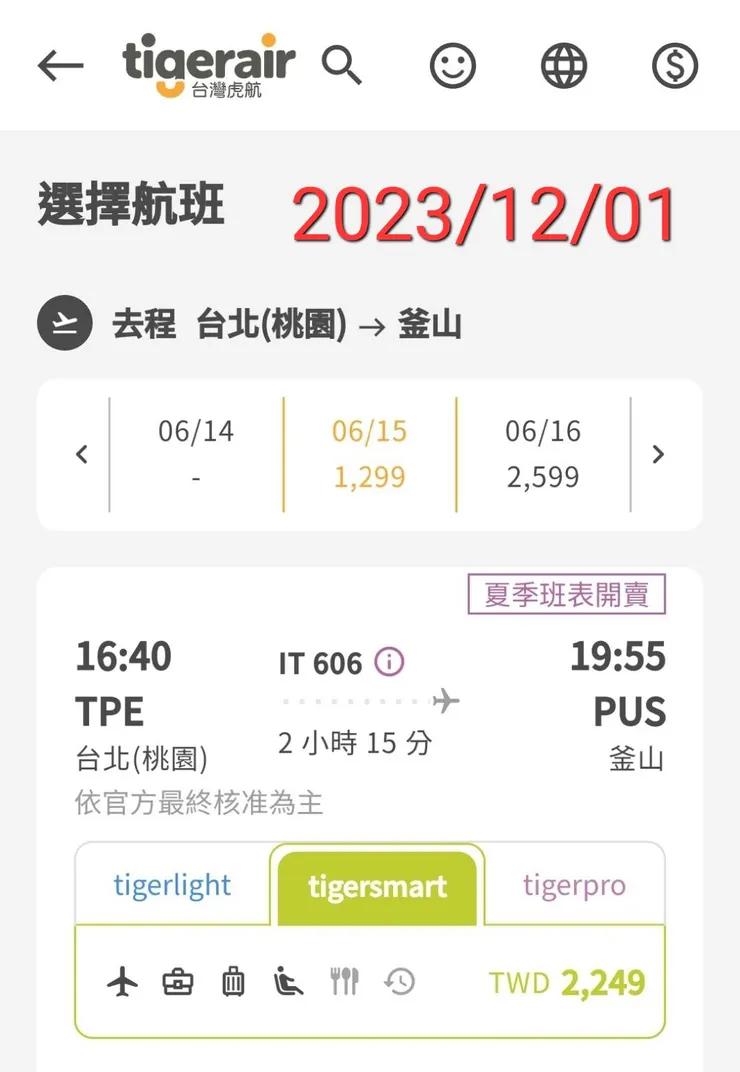Open the search icon

coord(342,66)
